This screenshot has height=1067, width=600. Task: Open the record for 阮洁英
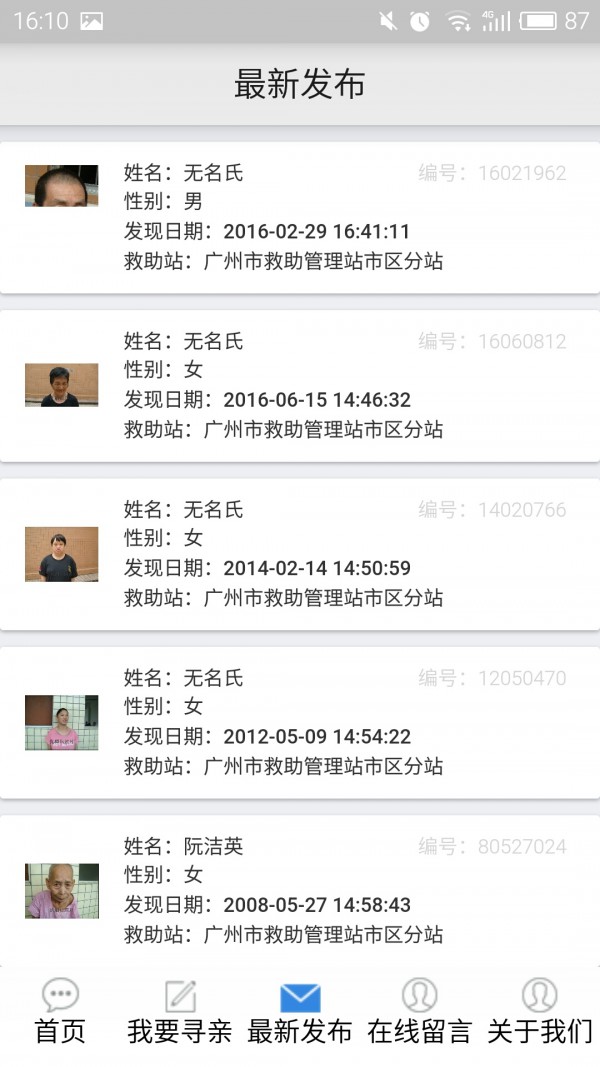click(300, 890)
